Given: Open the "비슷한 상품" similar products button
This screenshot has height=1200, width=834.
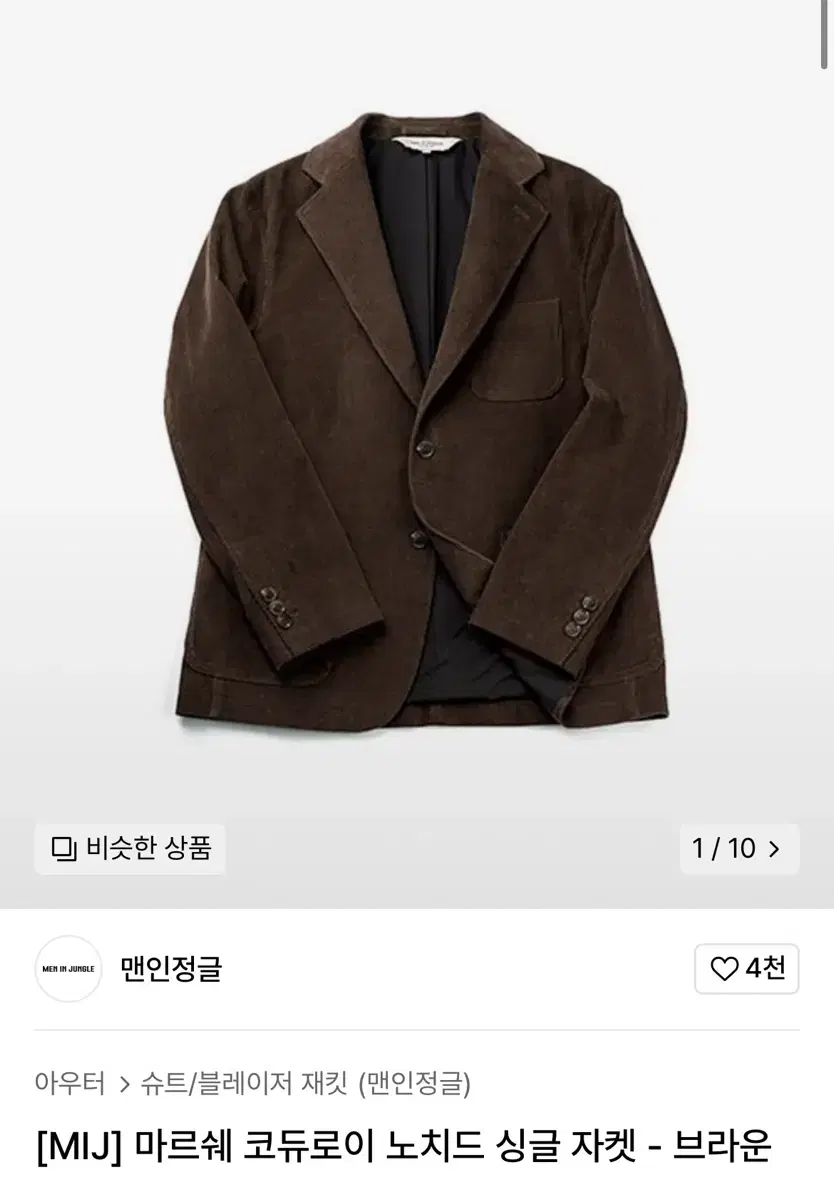Looking at the screenshot, I should pyautogui.click(x=129, y=850).
